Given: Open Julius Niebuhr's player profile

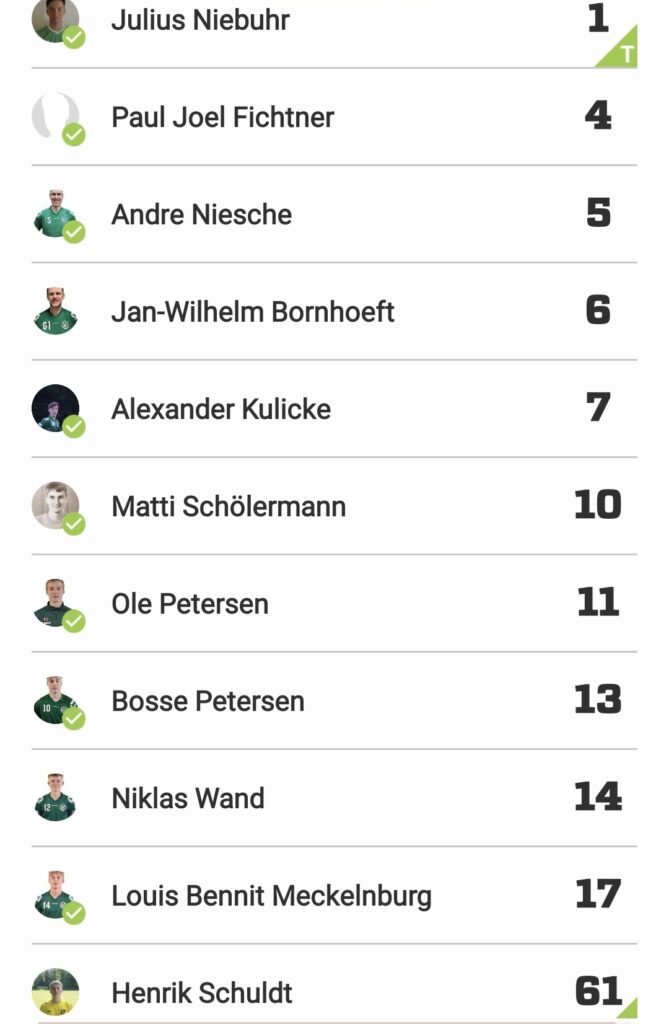Looking at the screenshot, I should tap(200, 20).
